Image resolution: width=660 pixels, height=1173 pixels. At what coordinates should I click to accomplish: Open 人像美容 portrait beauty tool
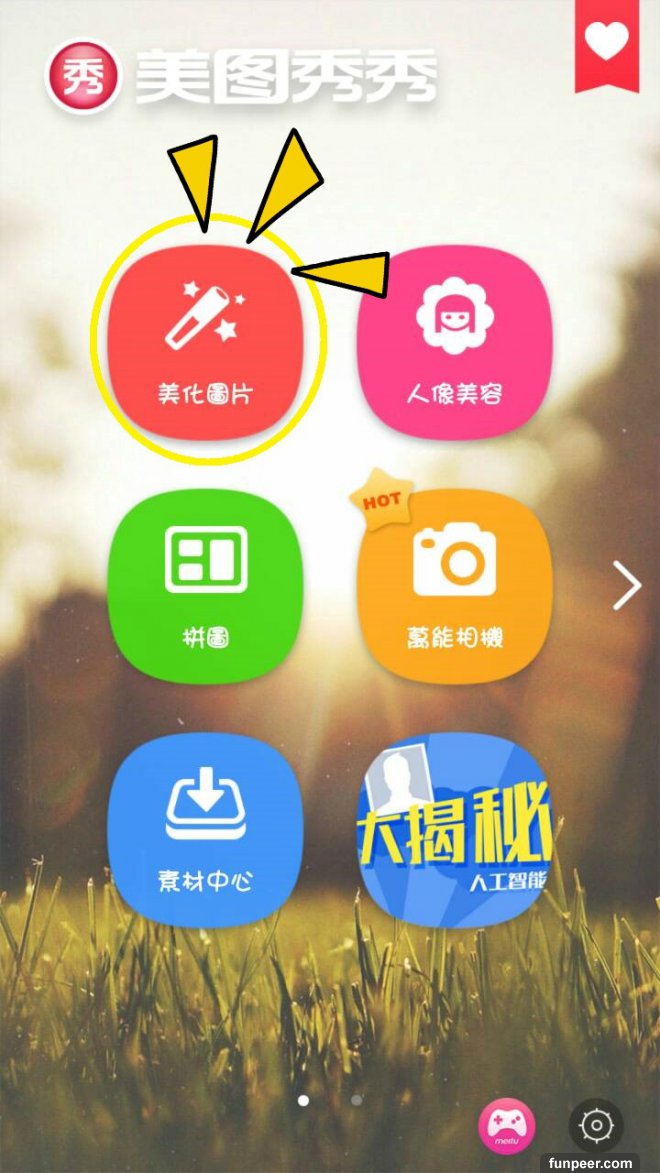[x=454, y=340]
